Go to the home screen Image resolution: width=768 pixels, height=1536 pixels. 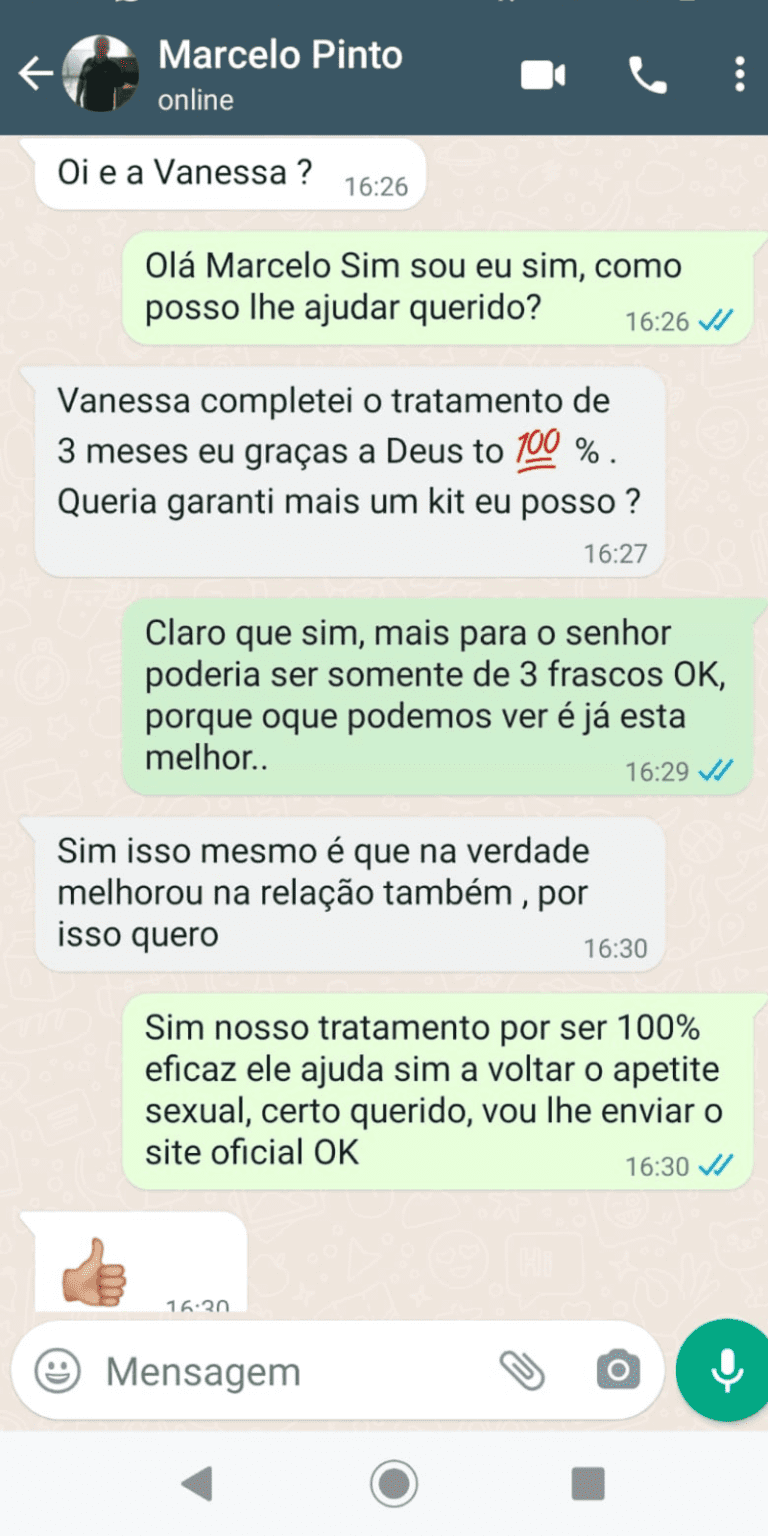point(393,1485)
